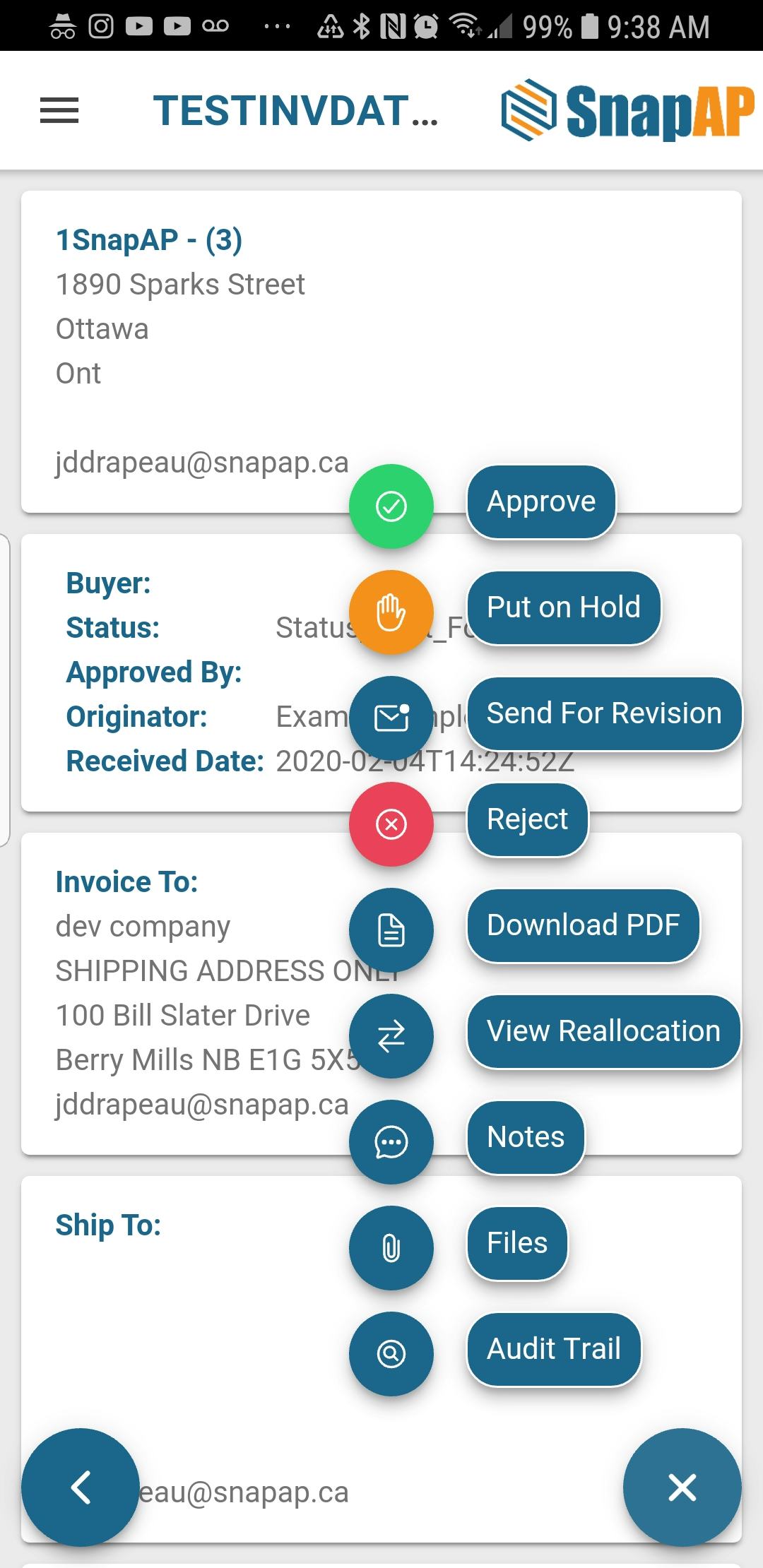Open the Notes option
Image resolution: width=763 pixels, height=1568 pixels.
coord(526,1137)
